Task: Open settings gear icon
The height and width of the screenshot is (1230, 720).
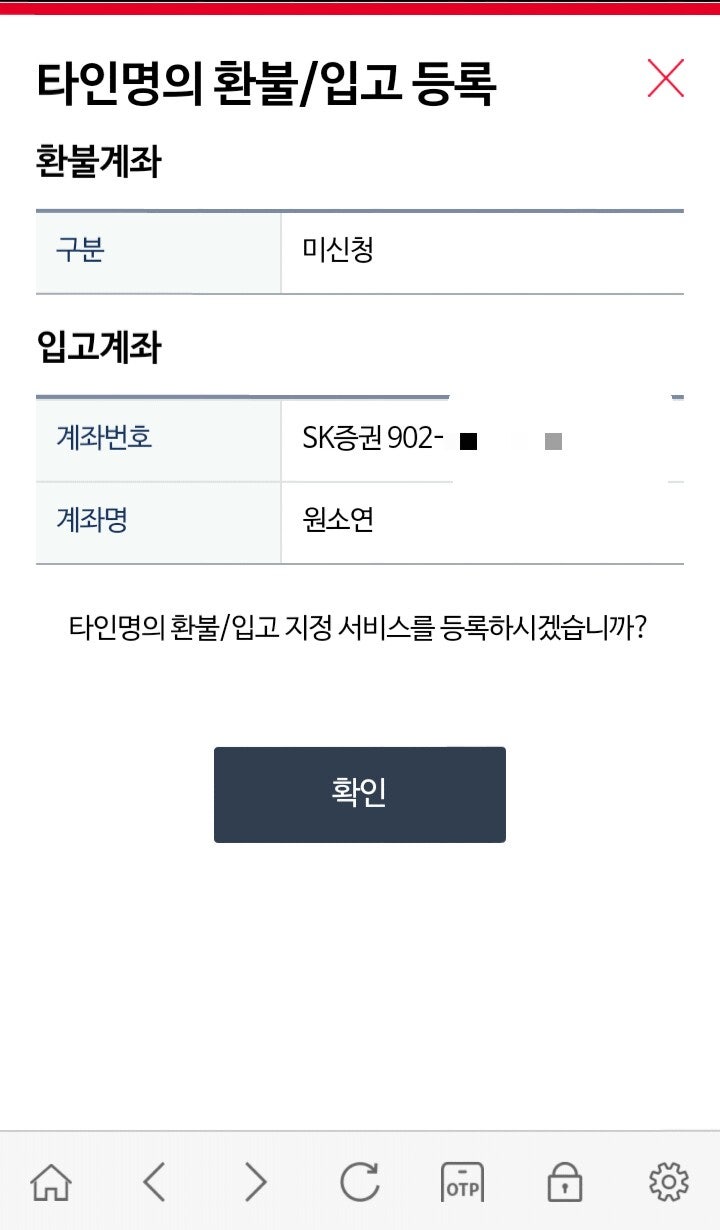Action: pyautogui.click(x=668, y=1182)
